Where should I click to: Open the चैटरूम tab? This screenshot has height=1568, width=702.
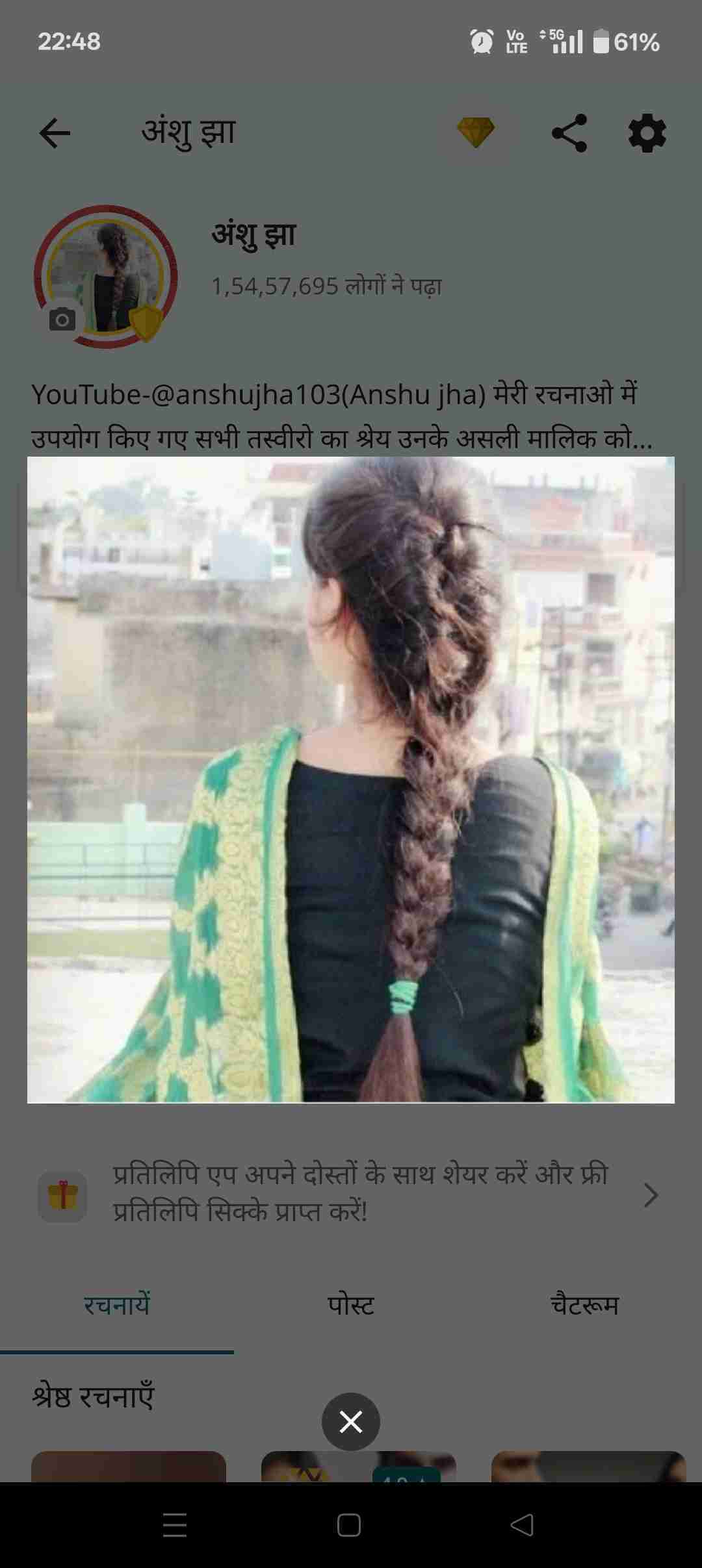point(583,1306)
